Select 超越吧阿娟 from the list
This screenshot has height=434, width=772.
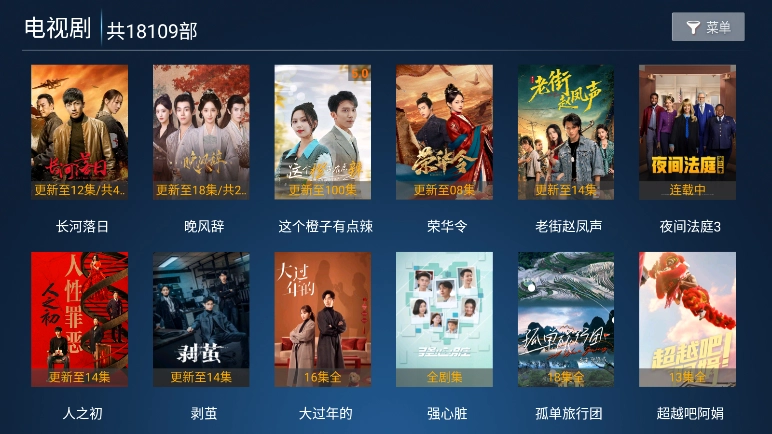pos(688,320)
